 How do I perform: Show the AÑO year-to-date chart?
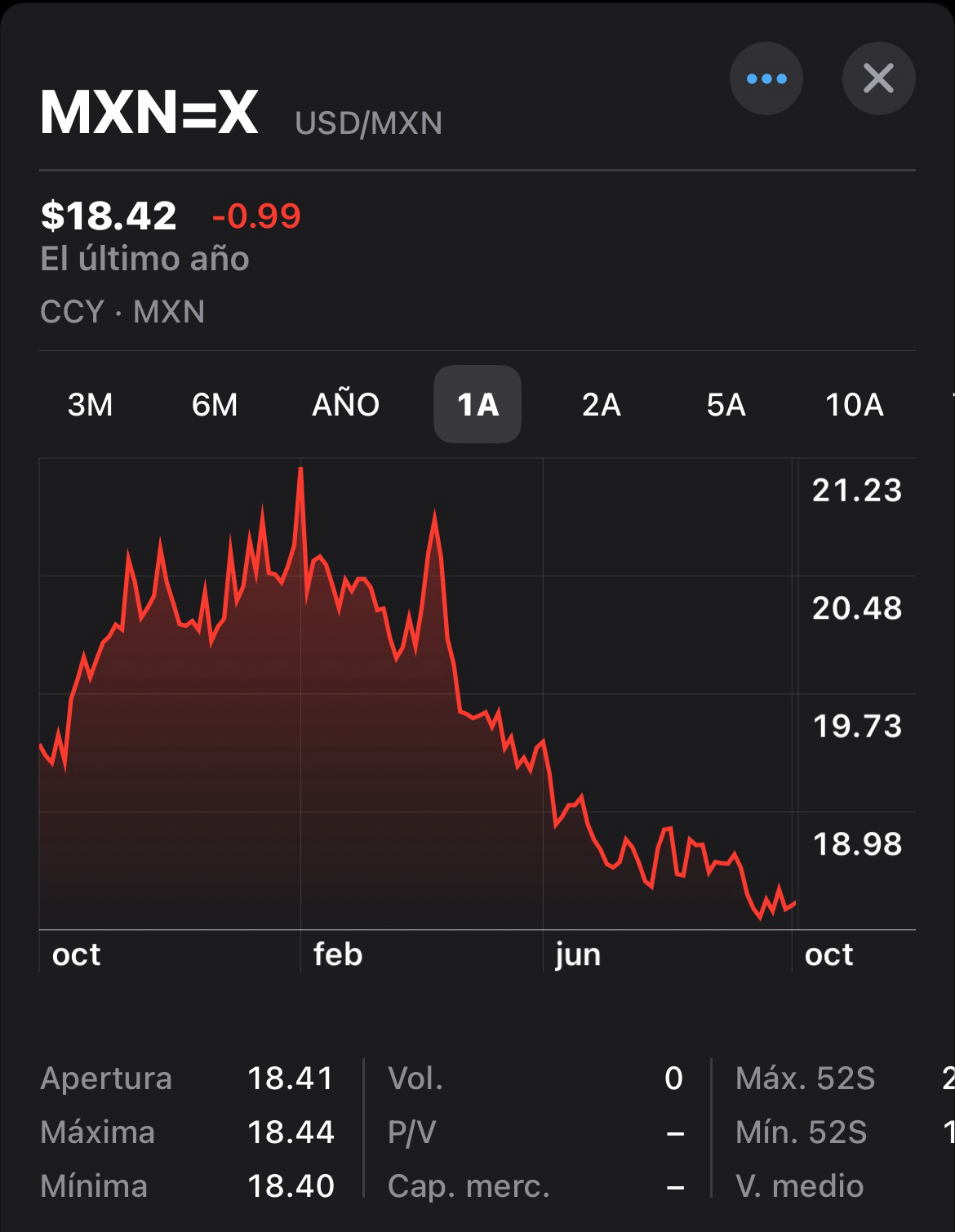345,405
